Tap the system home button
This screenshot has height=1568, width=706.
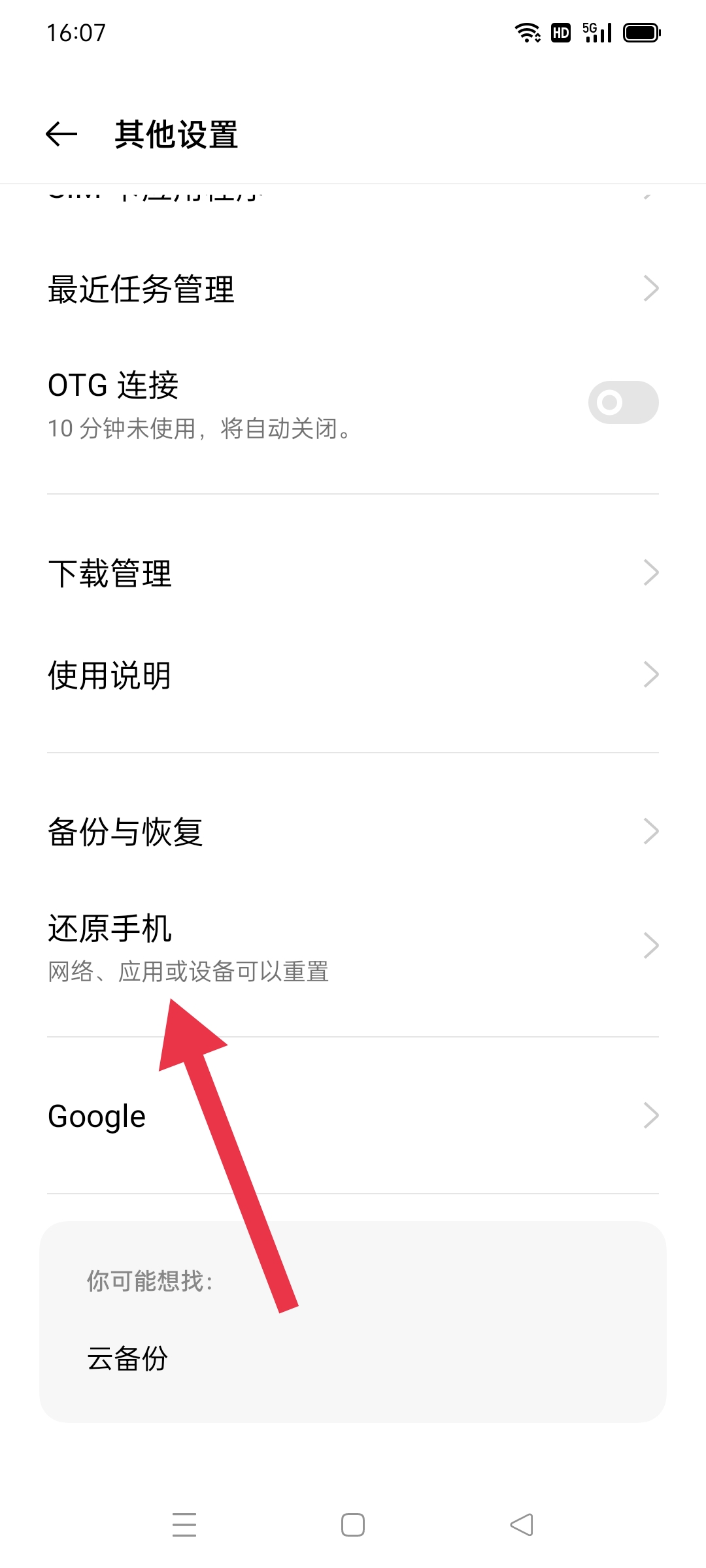click(x=353, y=1525)
